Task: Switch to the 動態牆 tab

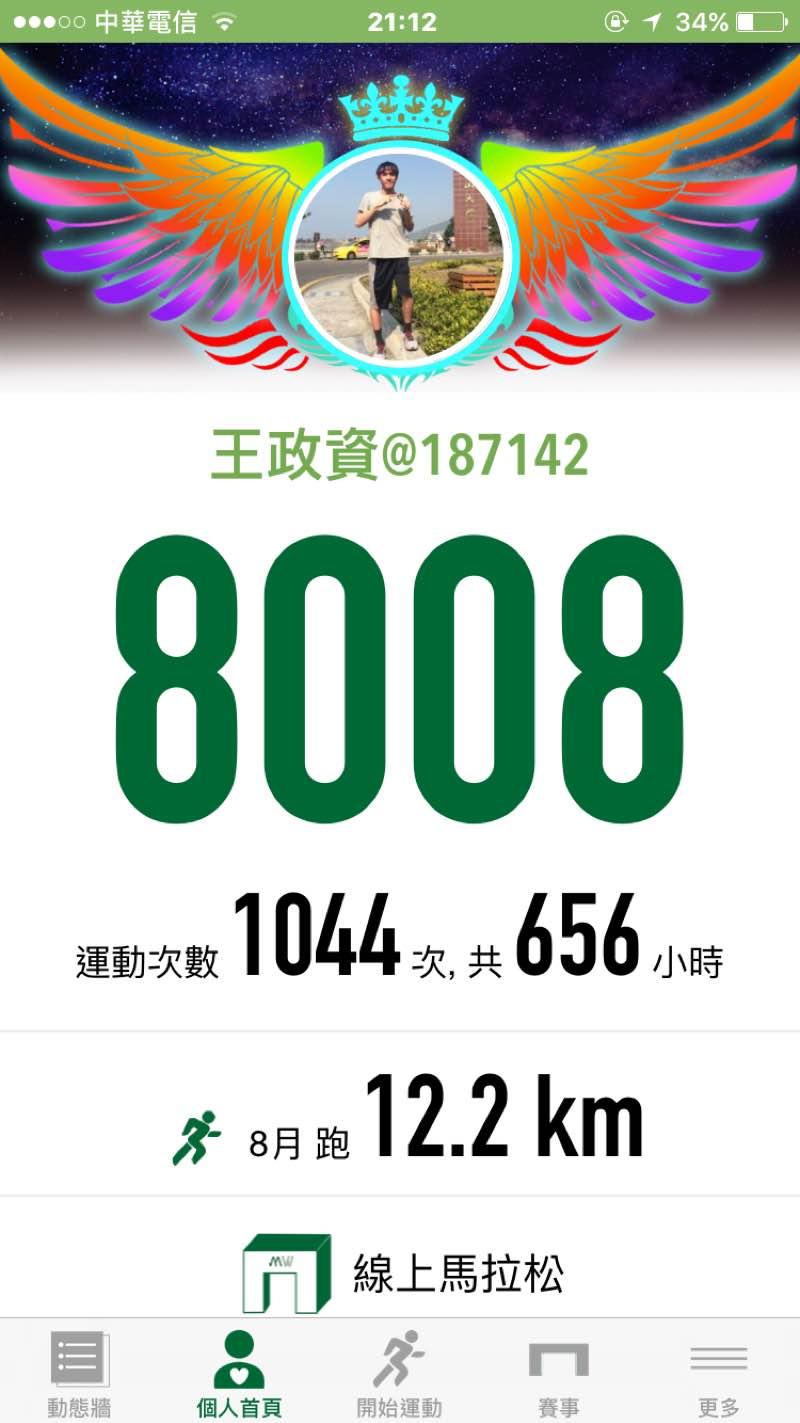Action: tap(79, 1372)
